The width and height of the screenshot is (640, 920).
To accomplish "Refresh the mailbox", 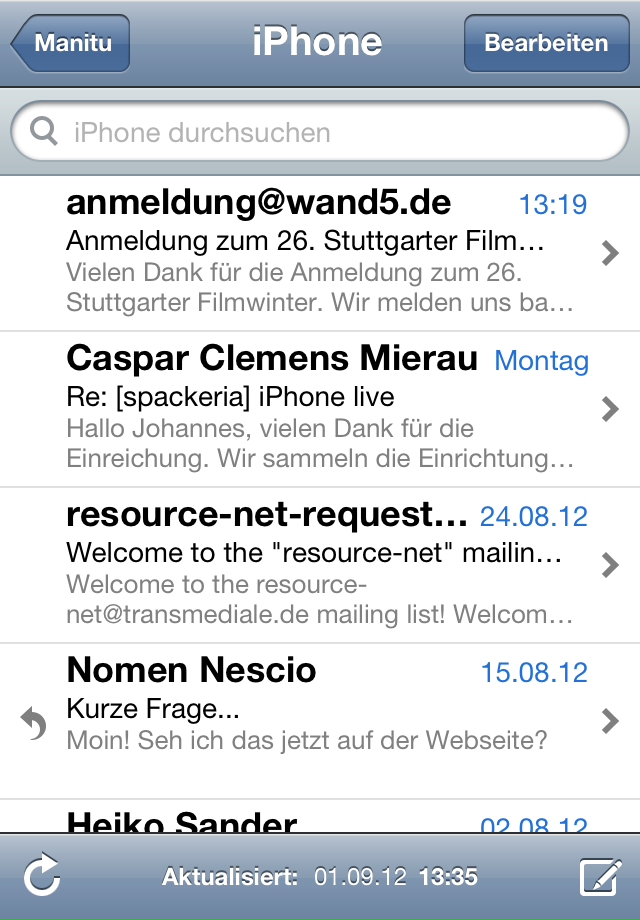I will (x=42, y=877).
